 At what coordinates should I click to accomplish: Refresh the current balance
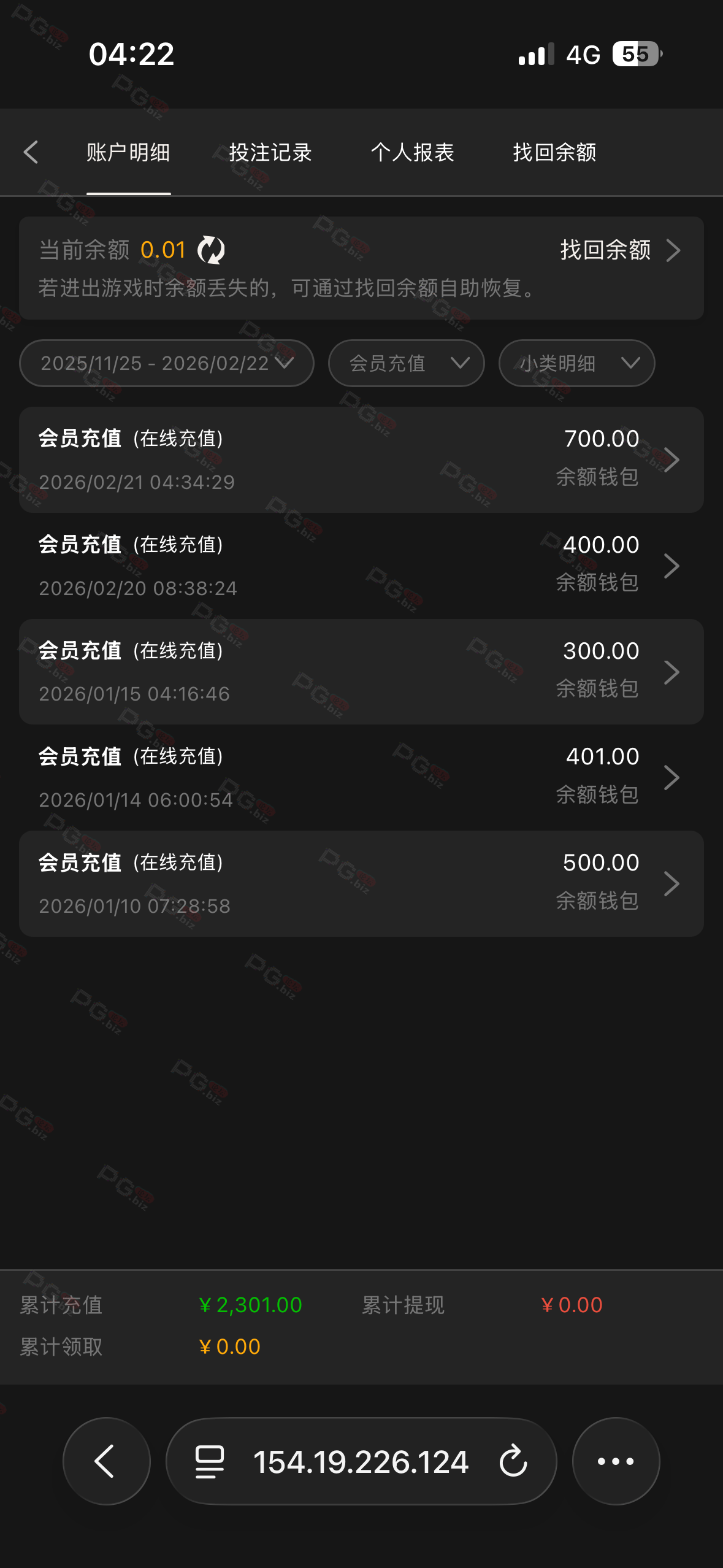(x=211, y=250)
